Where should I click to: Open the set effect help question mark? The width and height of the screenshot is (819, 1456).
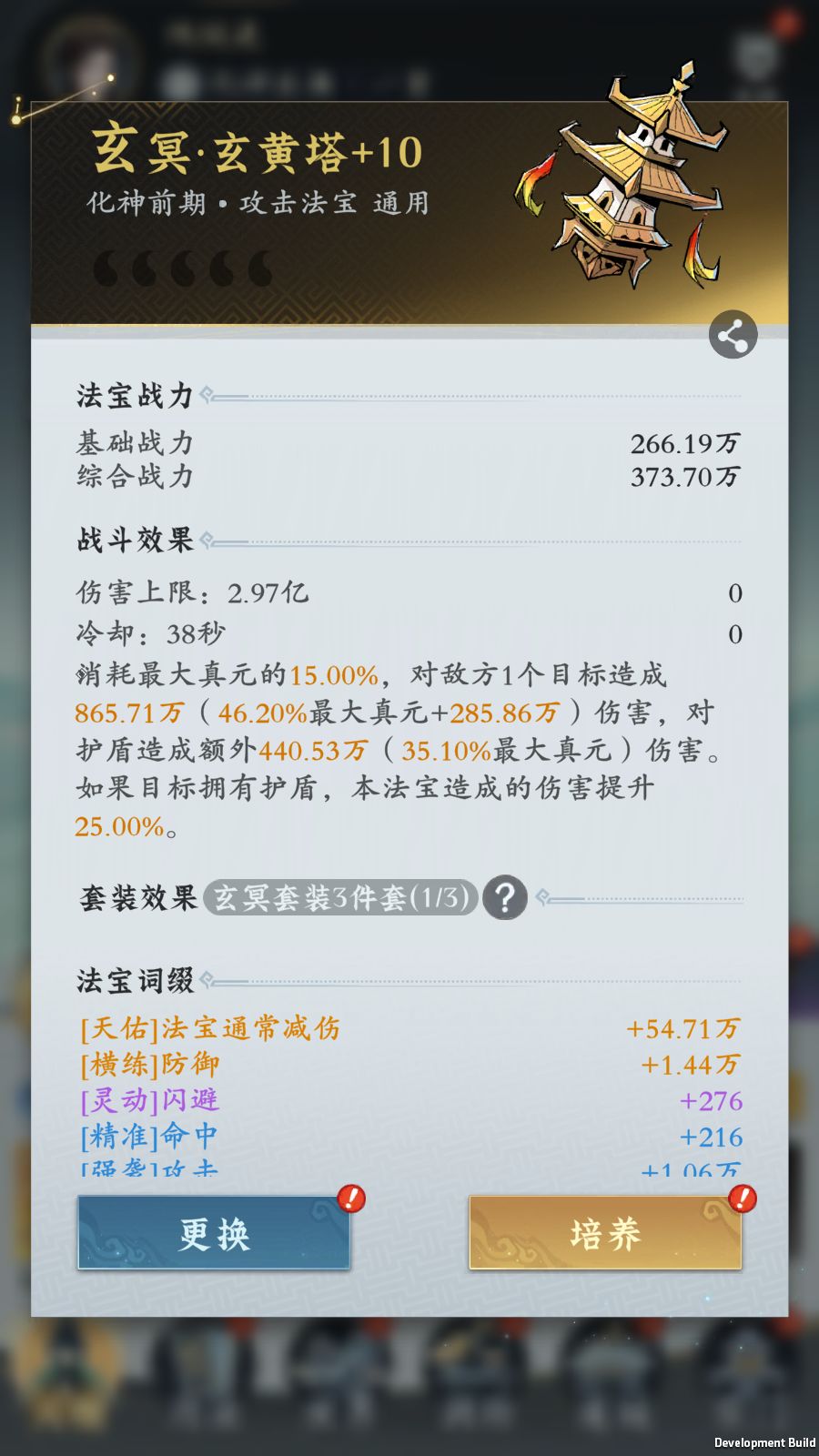pyautogui.click(x=506, y=898)
